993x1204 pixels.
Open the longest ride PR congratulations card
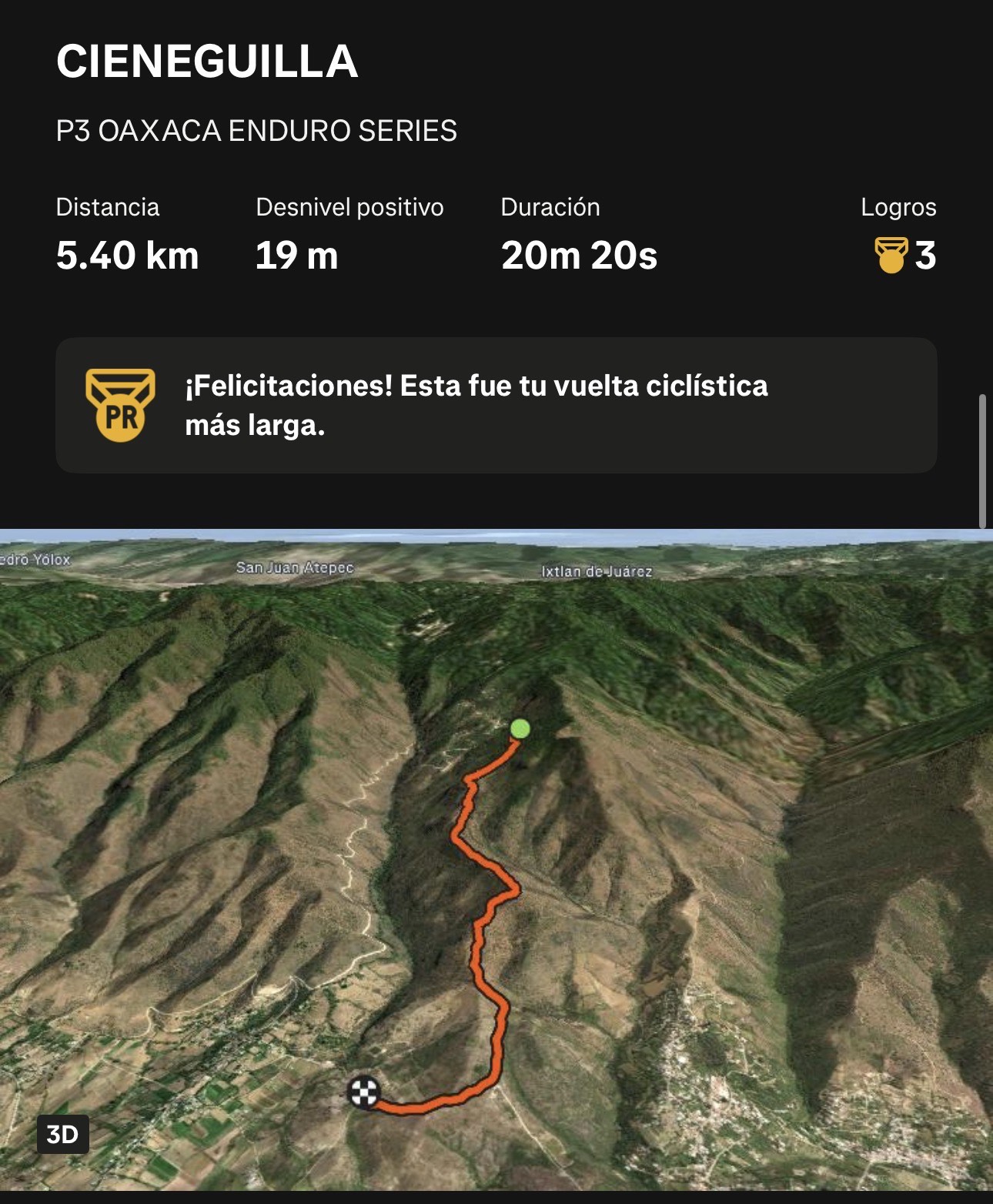click(496, 405)
